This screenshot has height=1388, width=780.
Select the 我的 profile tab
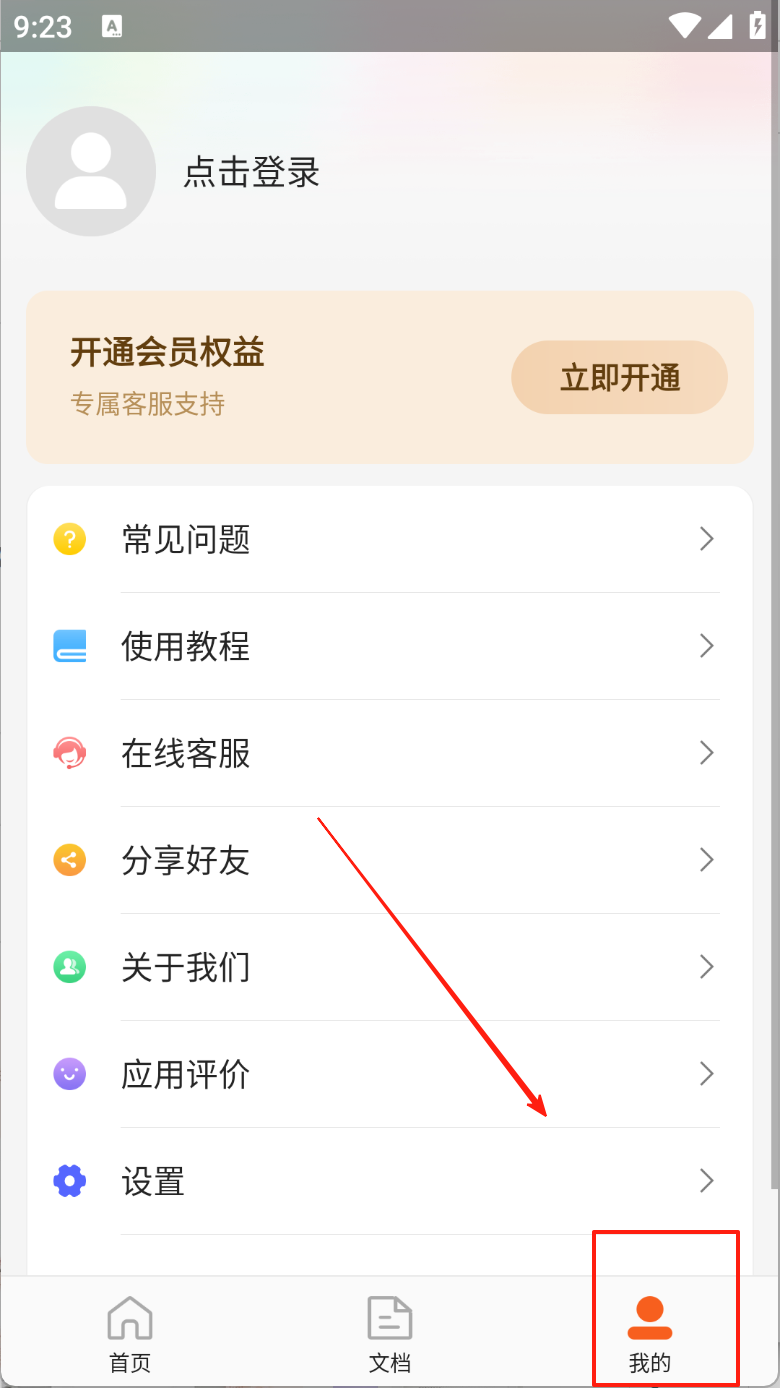[x=650, y=1334]
